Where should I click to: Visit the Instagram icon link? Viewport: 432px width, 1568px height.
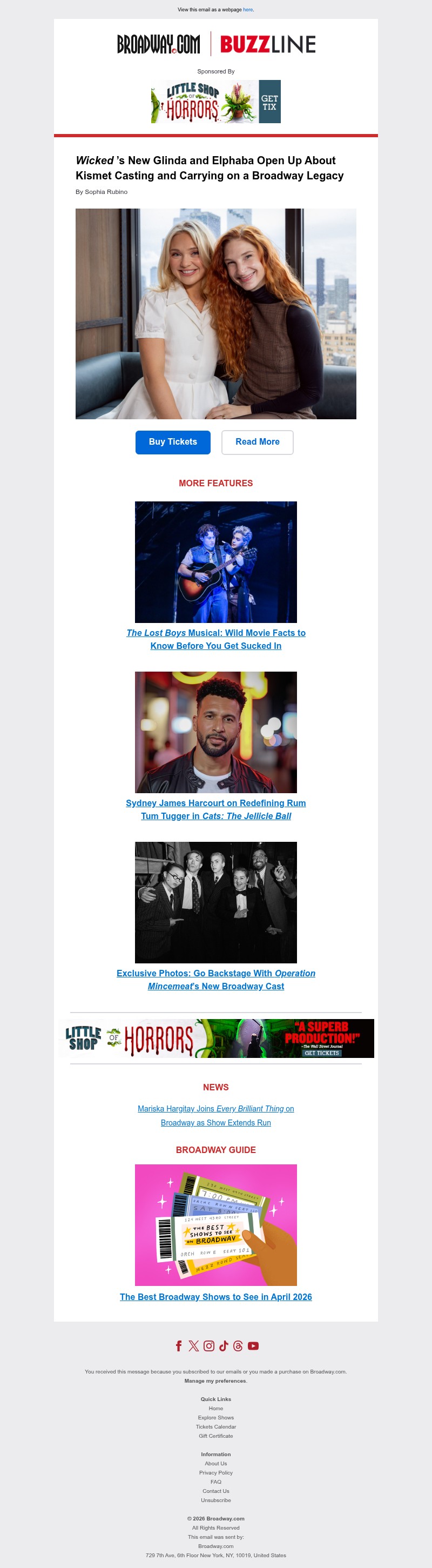coord(208,1346)
